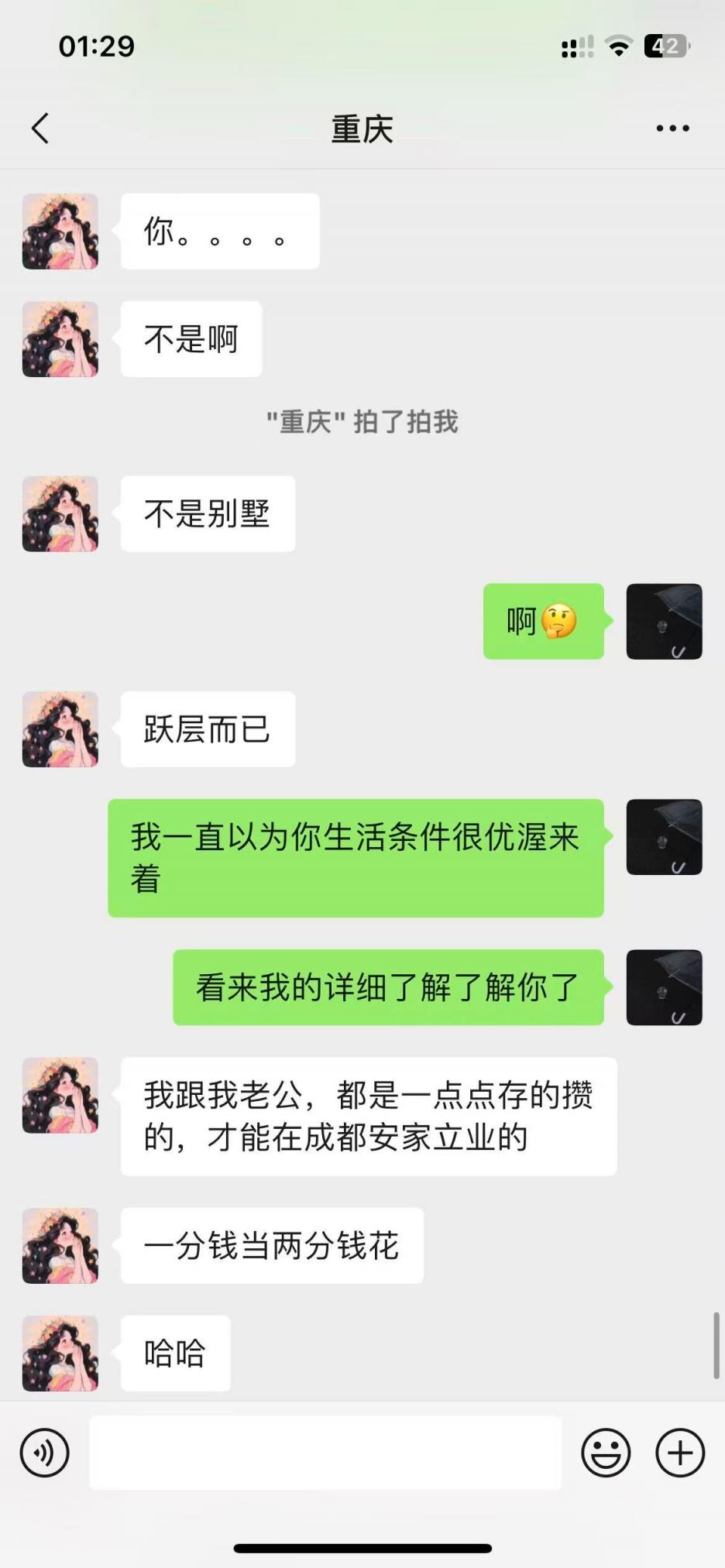Tap contact avatar beside "一分钱当两分钱花"

click(x=60, y=1246)
